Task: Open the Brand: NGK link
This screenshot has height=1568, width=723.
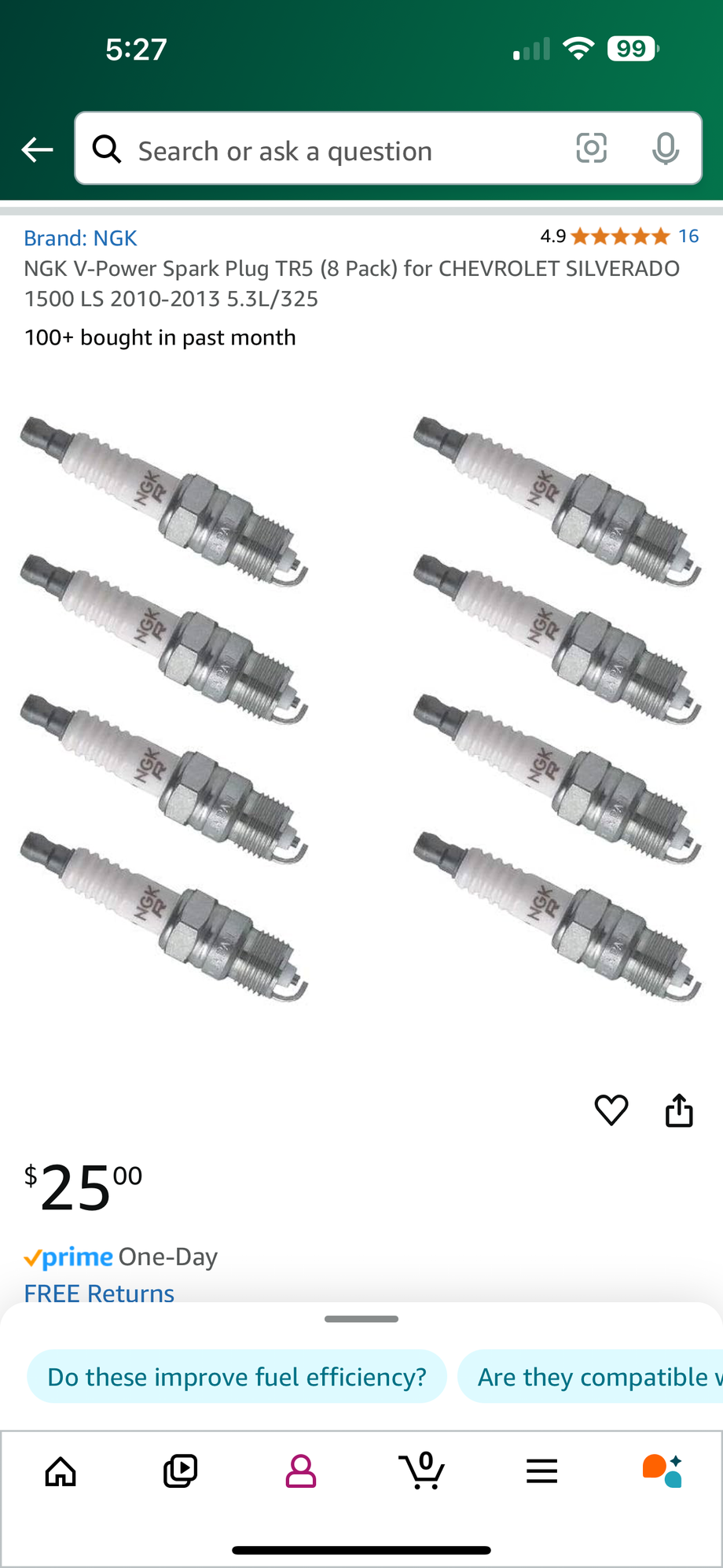Action: [80, 238]
